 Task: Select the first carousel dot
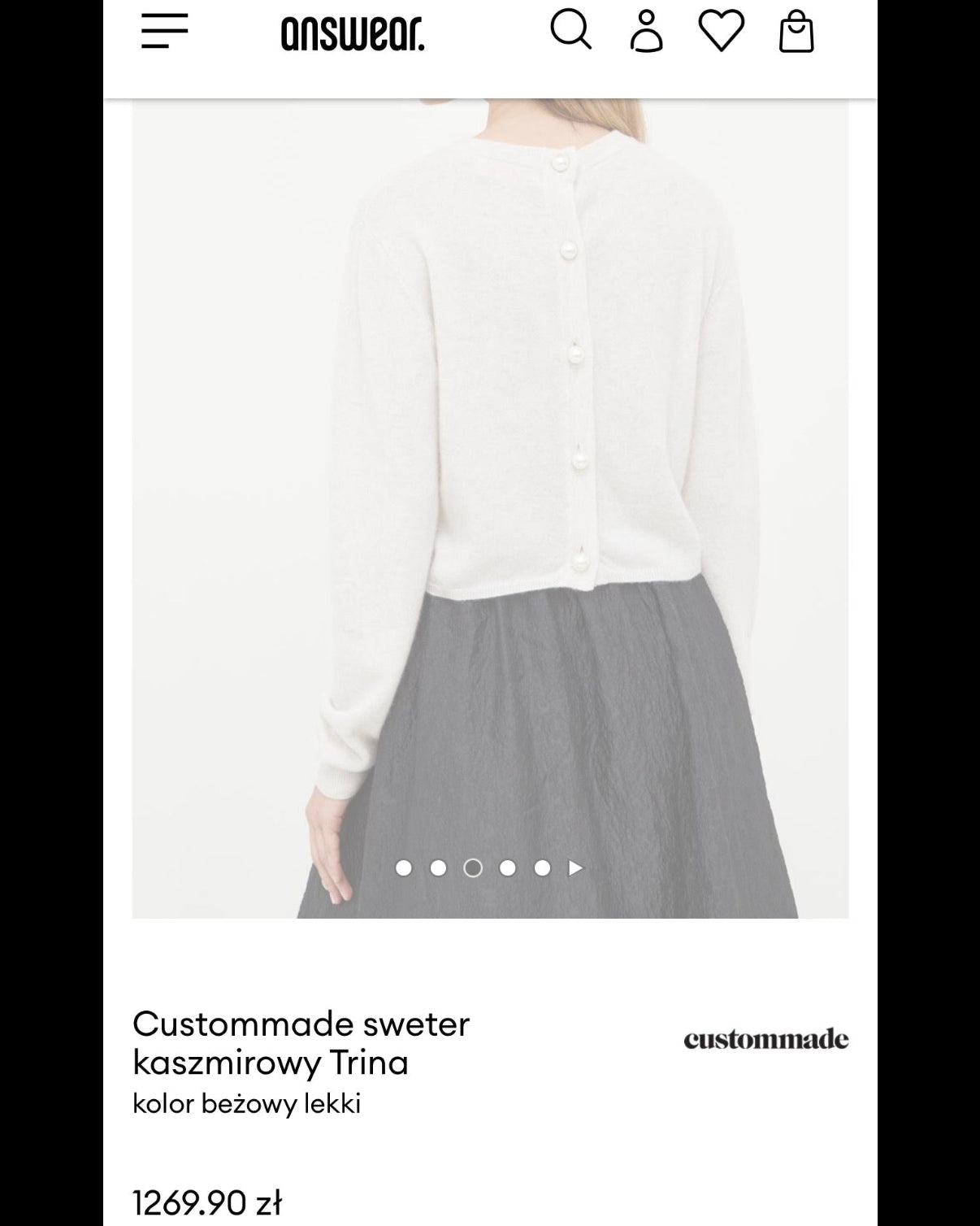405,867
